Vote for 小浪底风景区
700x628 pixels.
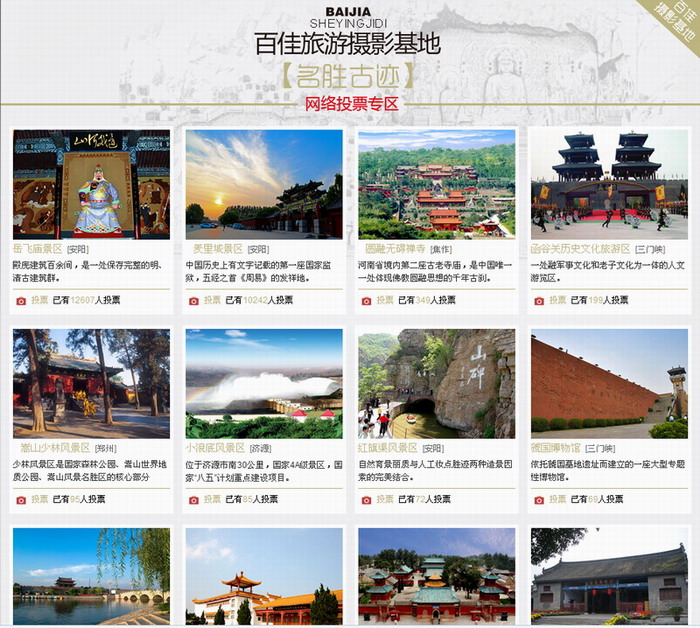click(212, 499)
